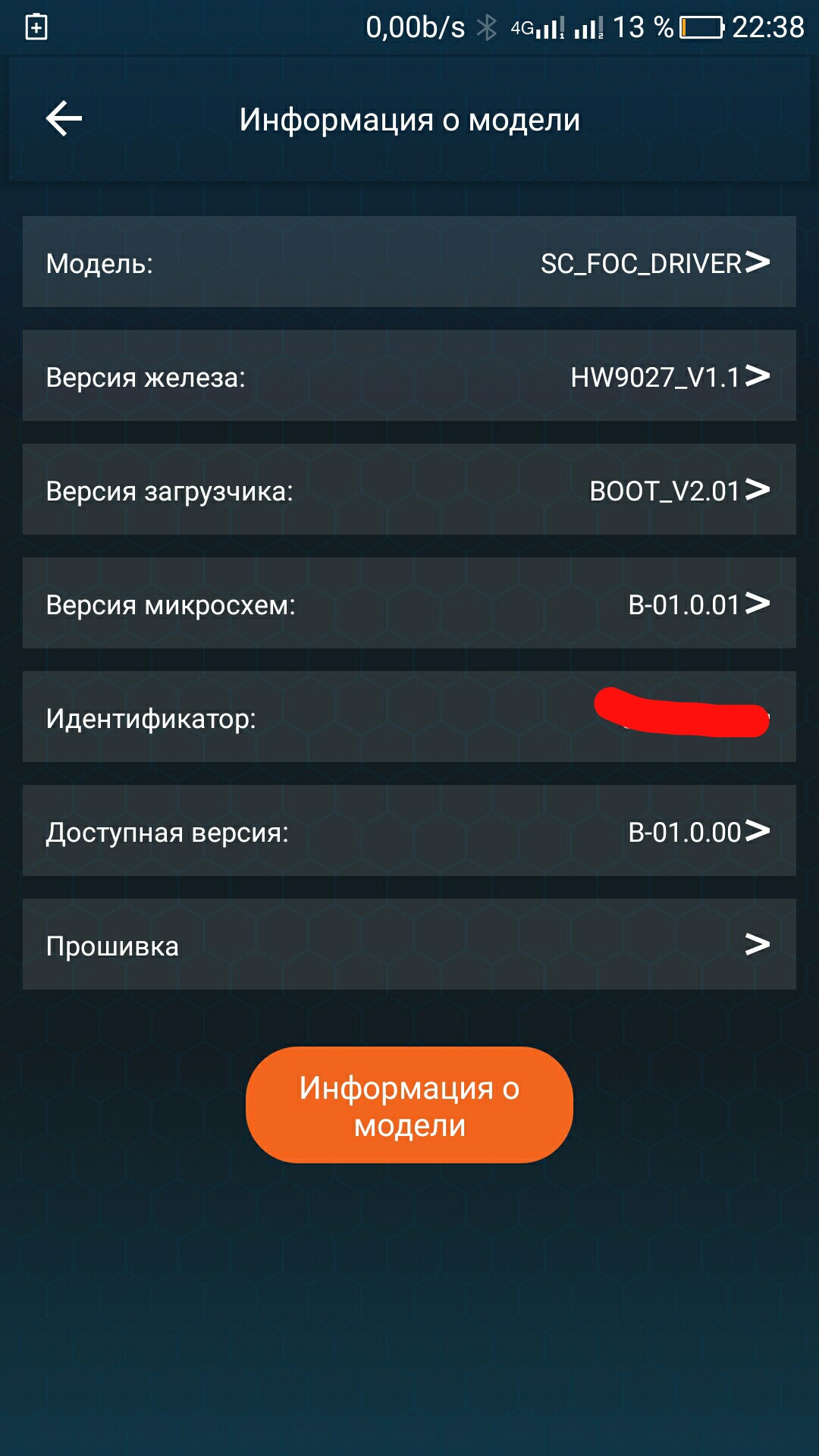The image size is (819, 1456).
Task: Open the Версия загрузчика row
Action: [409, 489]
